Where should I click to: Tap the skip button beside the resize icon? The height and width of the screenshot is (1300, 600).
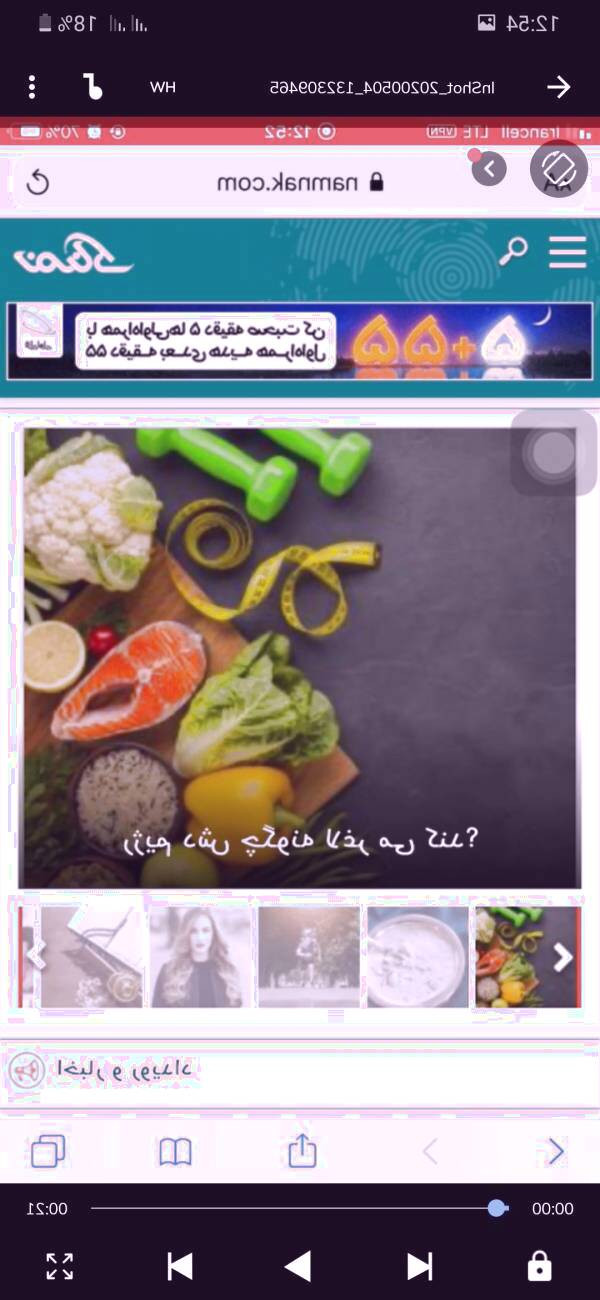point(180,1266)
